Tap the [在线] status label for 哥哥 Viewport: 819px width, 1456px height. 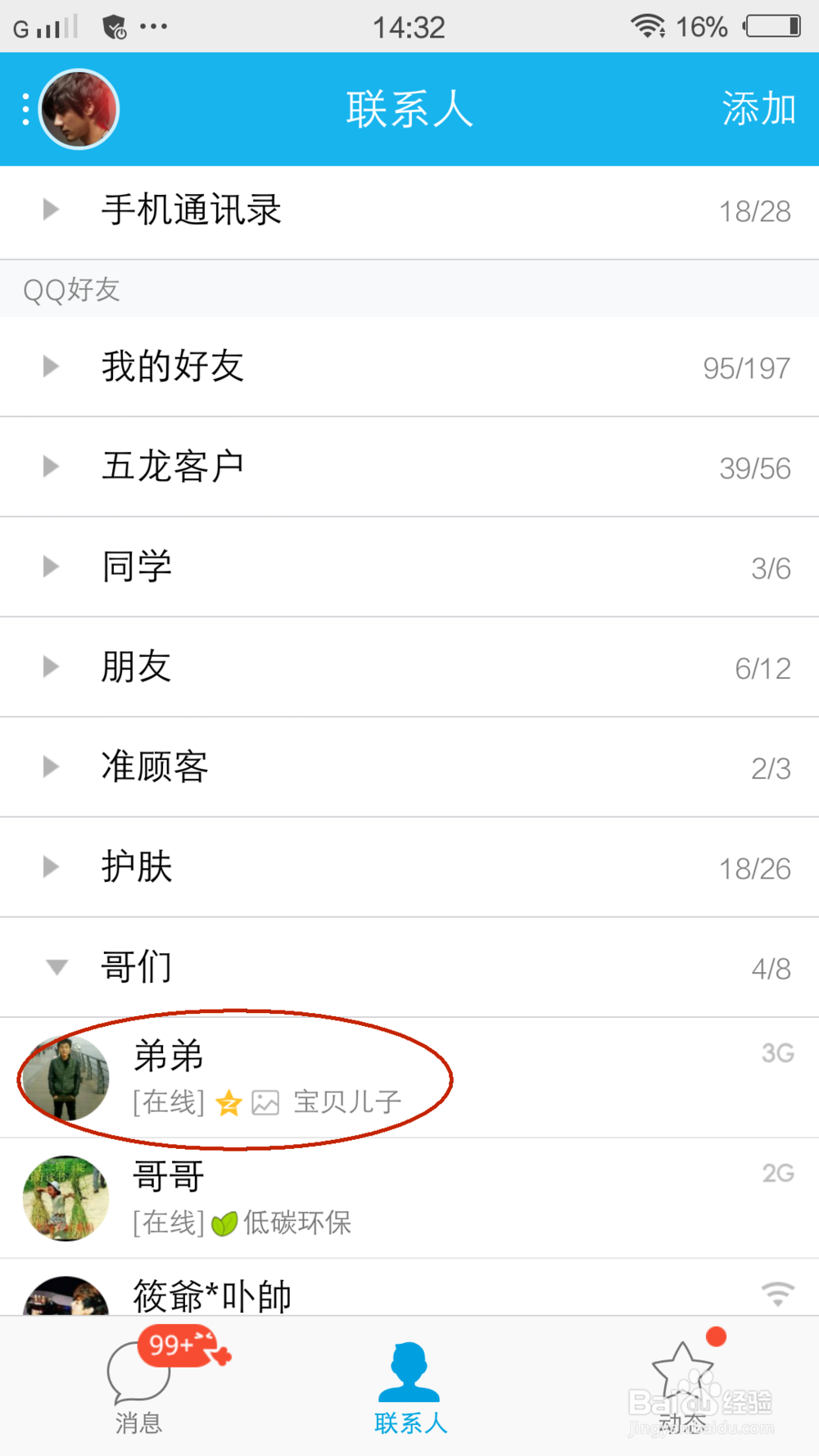167,1223
